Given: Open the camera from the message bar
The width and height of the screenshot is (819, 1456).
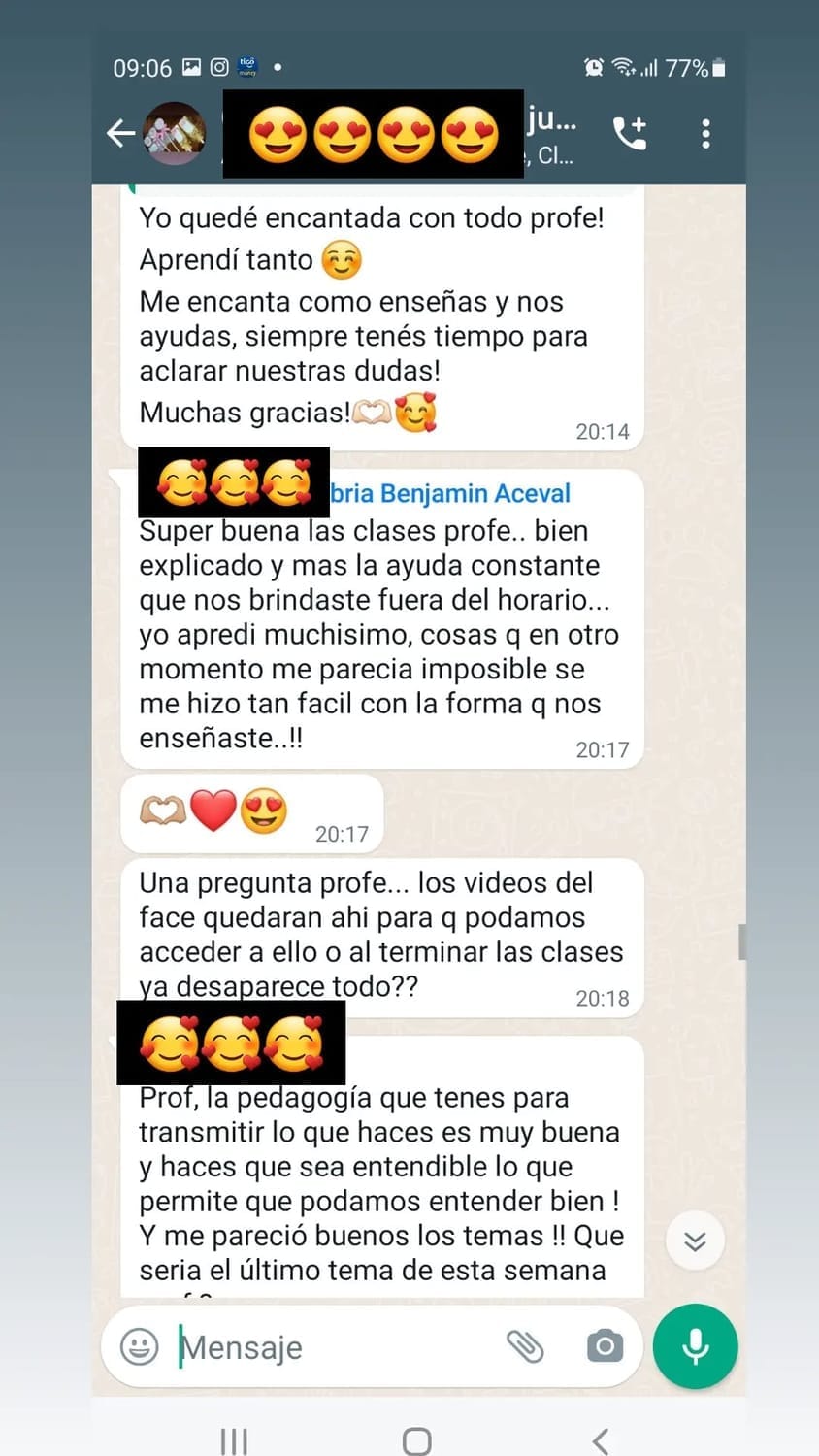Looking at the screenshot, I should click(605, 1346).
